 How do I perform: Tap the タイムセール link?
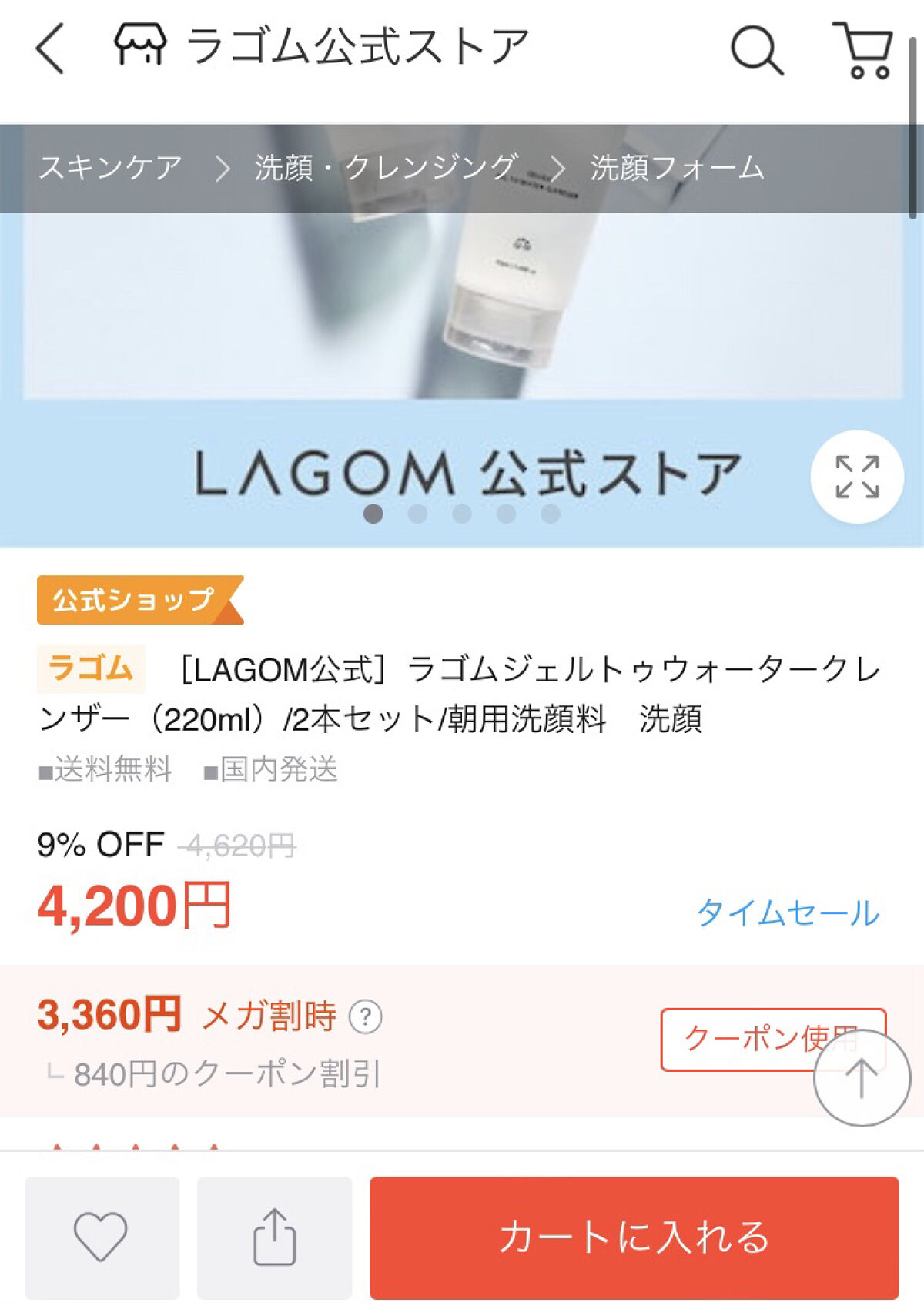(787, 913)
